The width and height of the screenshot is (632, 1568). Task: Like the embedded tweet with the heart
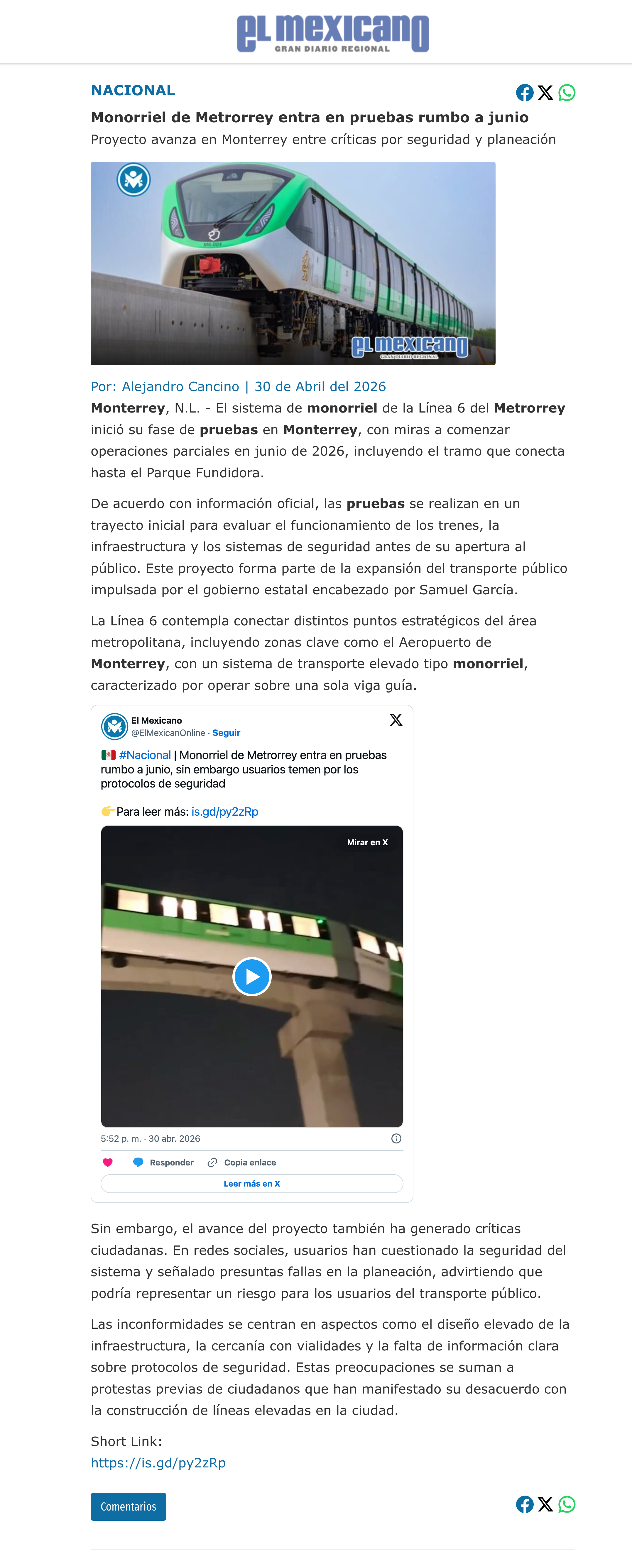coord(108,1163)
